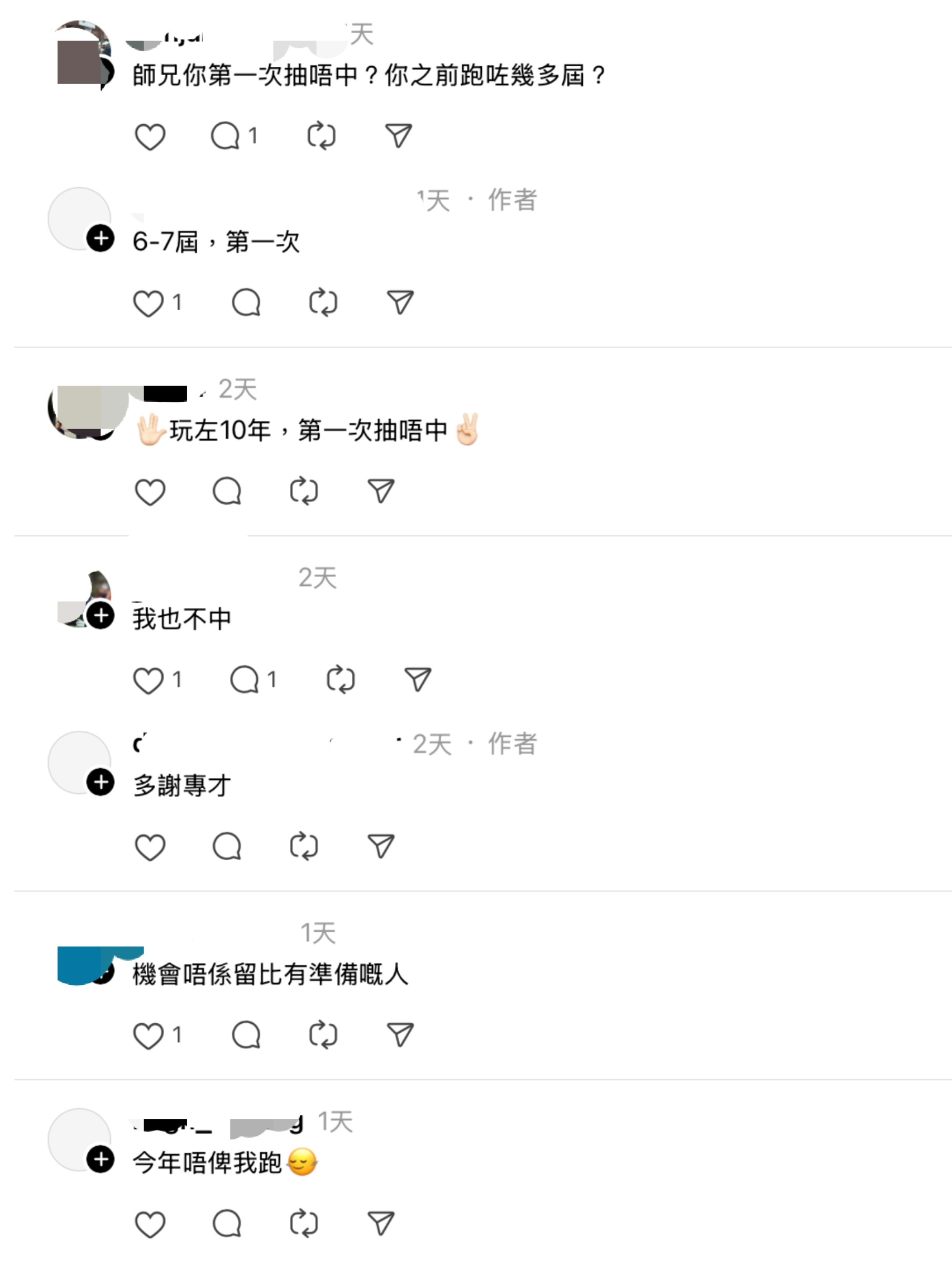
Task: Repost the 玩左10年，第一次抽唔中 comment
Action: pos(303,492)
